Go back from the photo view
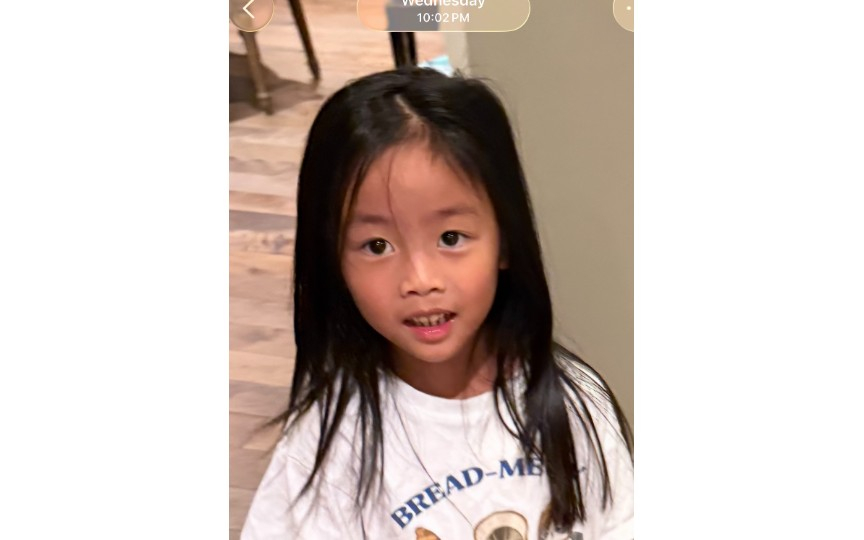The width and height of the screenshot is (864, 540). point(249,10)
